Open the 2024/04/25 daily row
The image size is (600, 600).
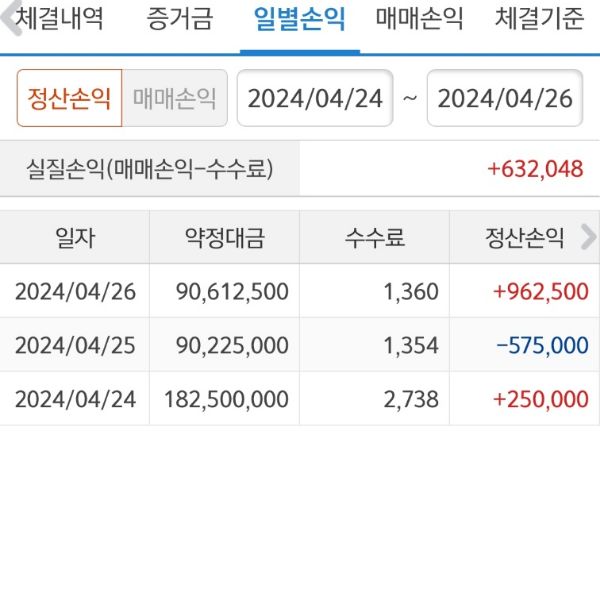(x=300, y=345)
